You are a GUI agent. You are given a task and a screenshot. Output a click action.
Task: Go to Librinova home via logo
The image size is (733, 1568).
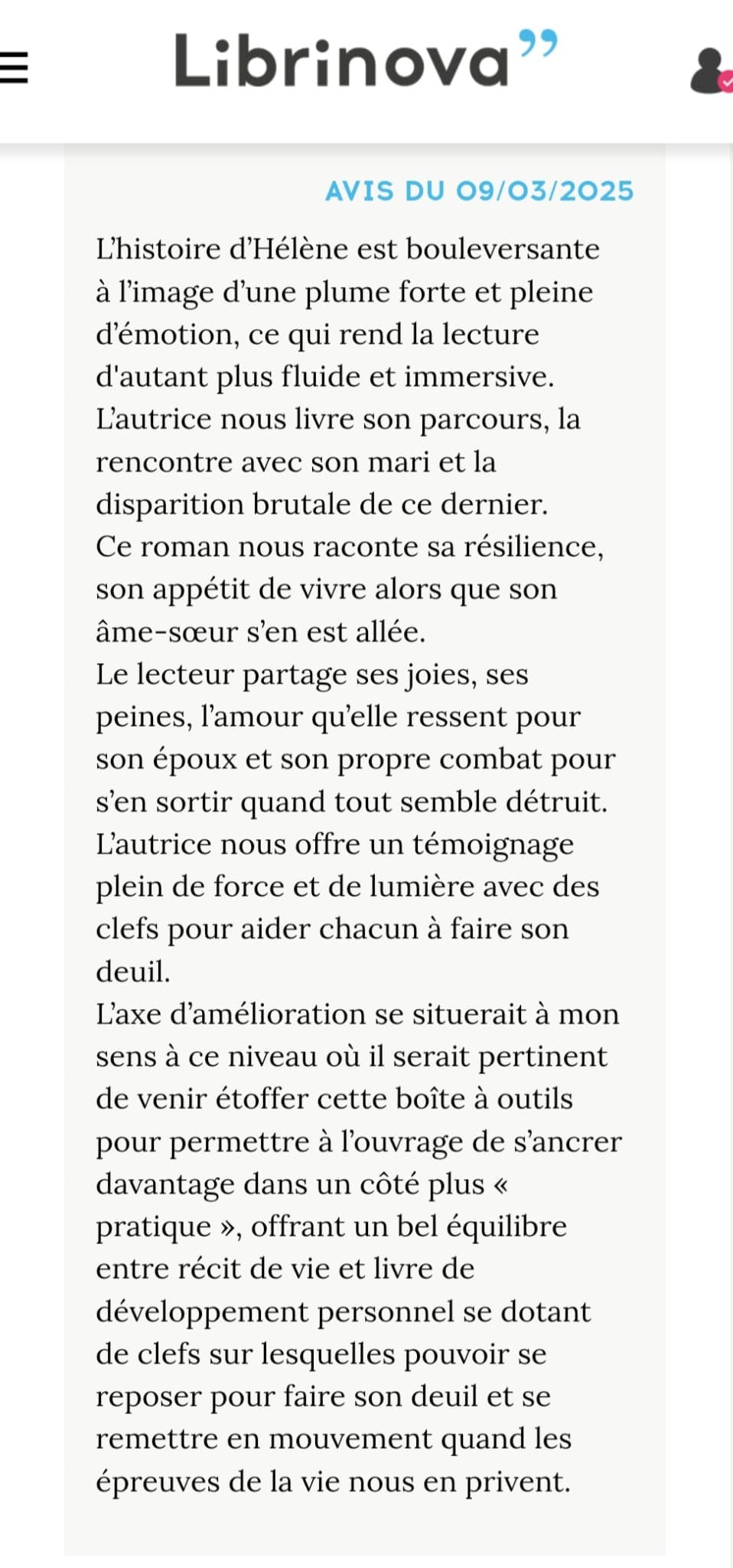click(365, 60)
